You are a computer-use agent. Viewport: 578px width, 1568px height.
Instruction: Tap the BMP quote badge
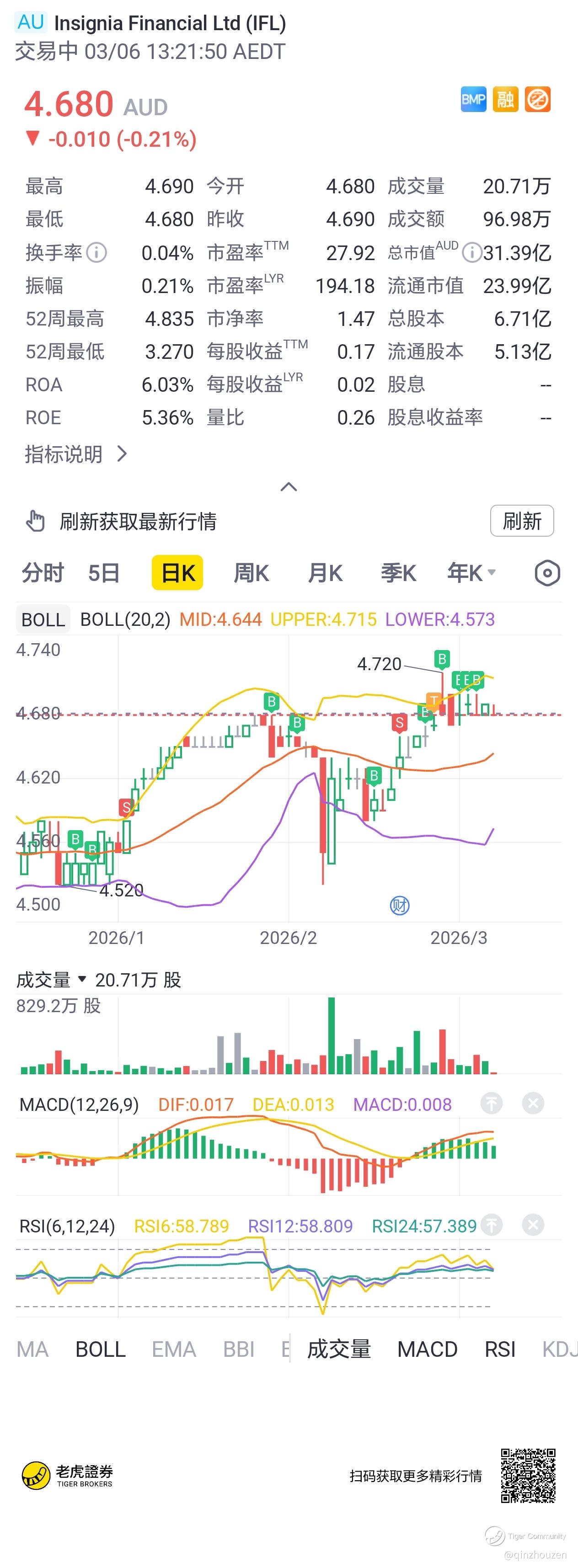click(473, 99)
